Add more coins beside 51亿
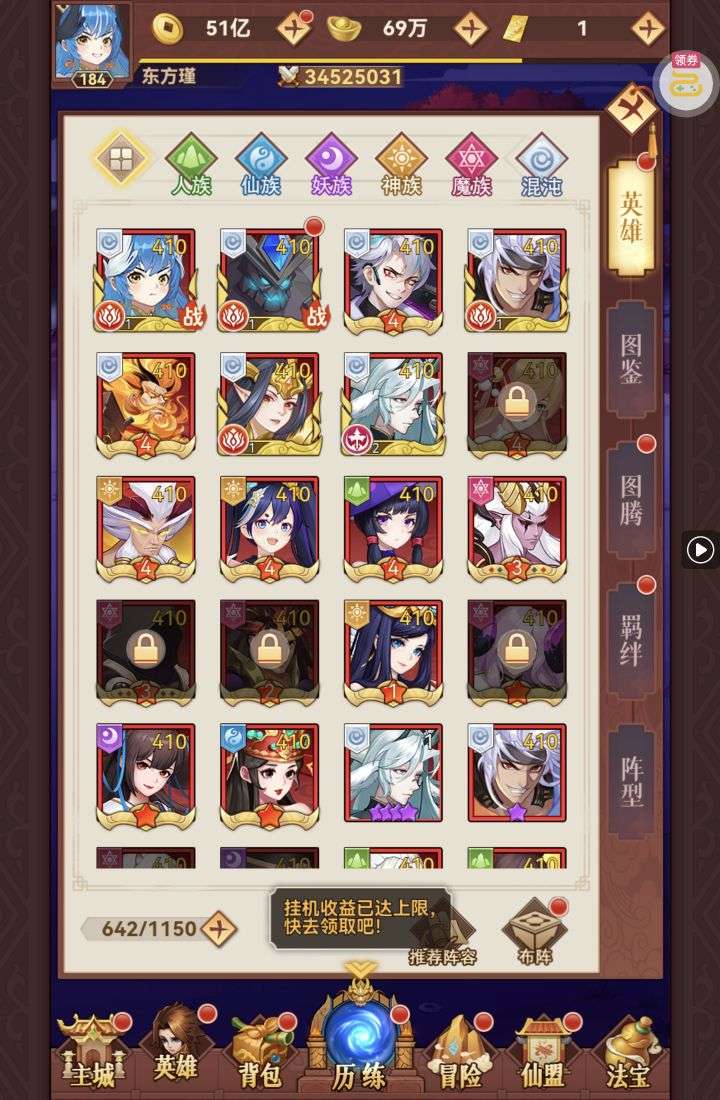 [x=293, y=28]
